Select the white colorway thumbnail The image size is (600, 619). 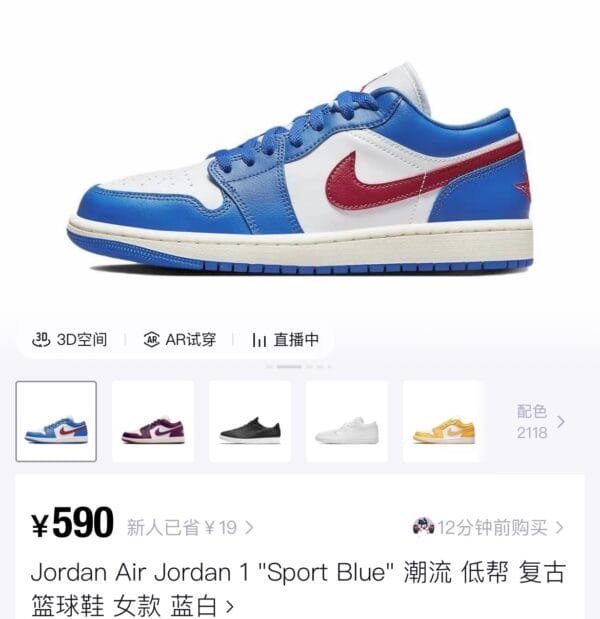[347, 422]
